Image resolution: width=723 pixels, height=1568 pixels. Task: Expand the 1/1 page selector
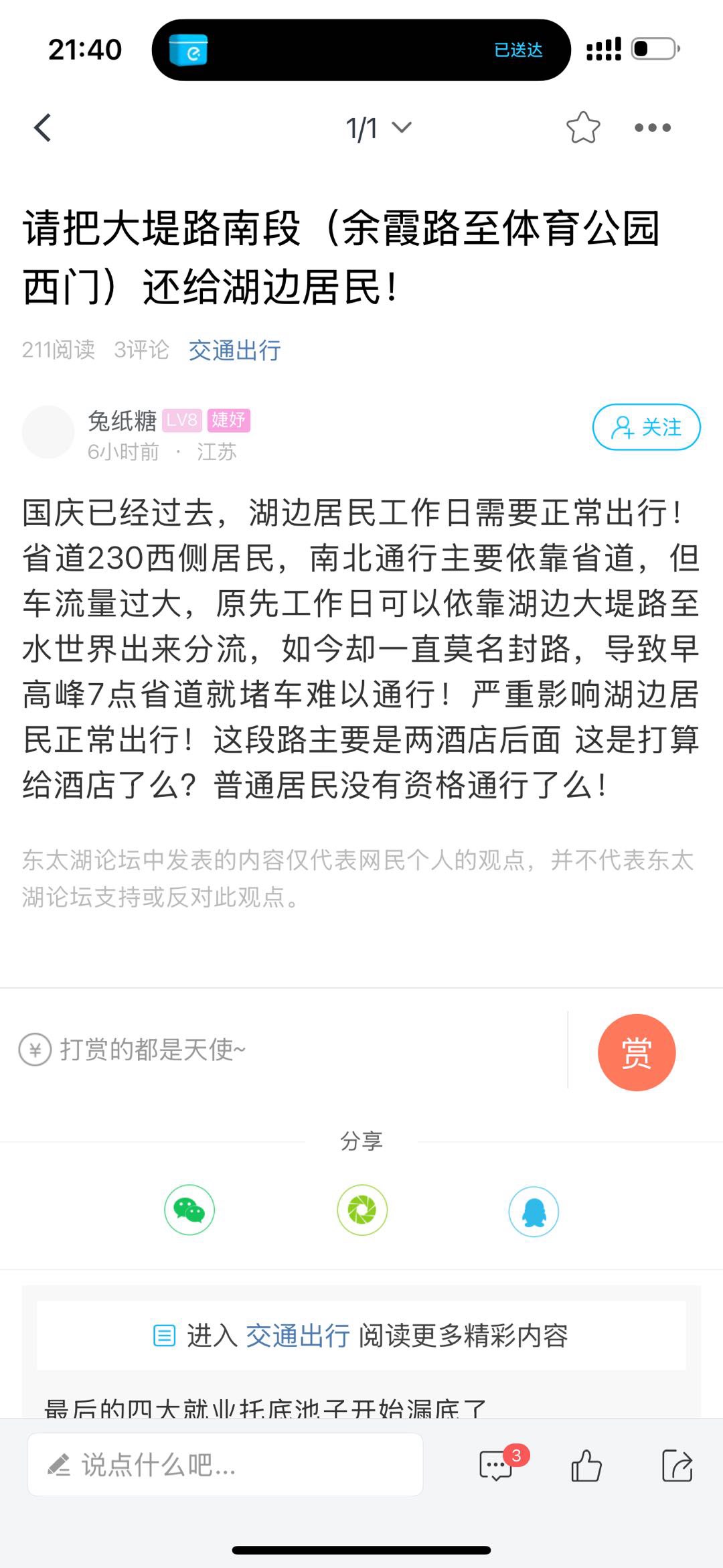coord(378,128)
